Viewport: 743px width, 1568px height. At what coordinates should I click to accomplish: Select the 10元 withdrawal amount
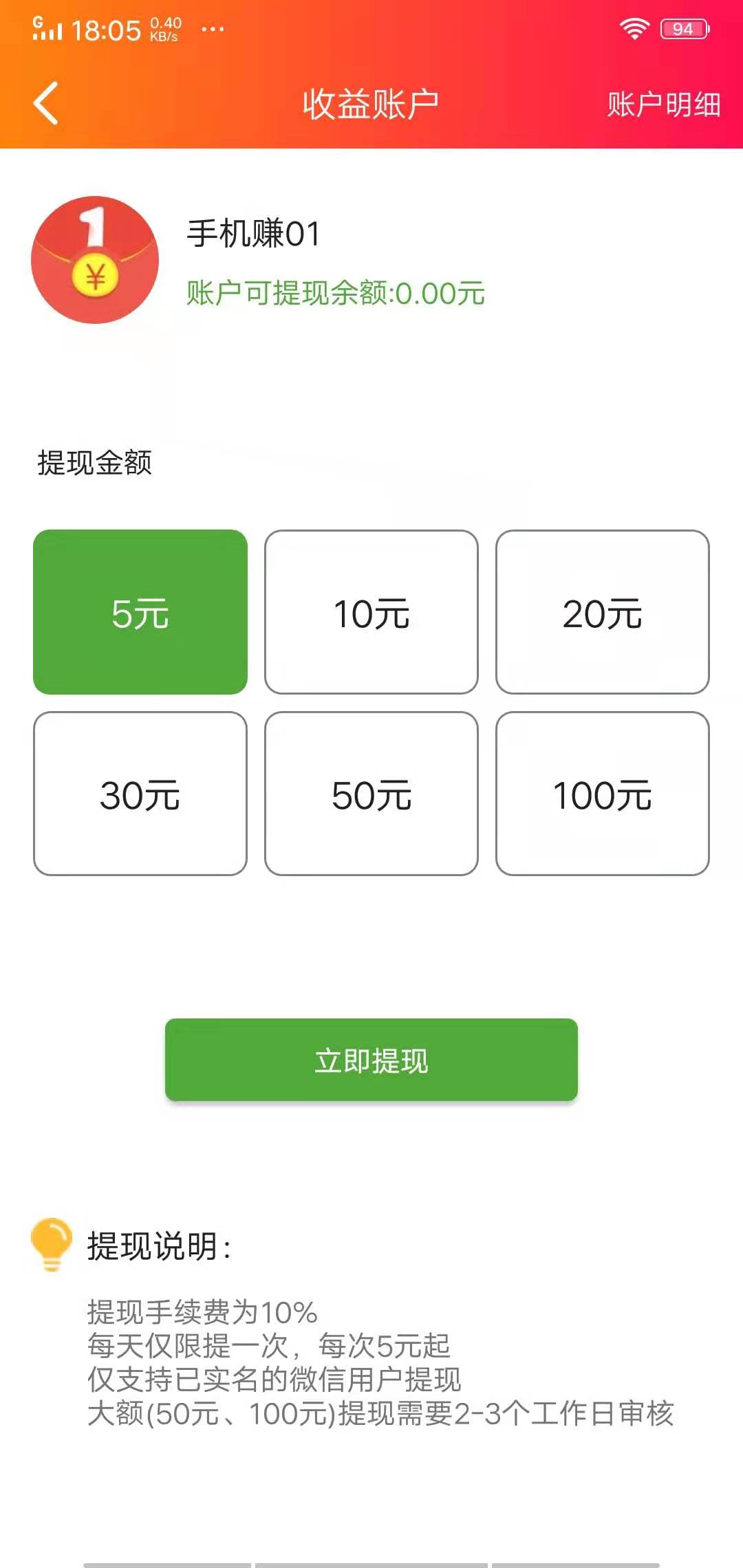click(x=371, y=612)
